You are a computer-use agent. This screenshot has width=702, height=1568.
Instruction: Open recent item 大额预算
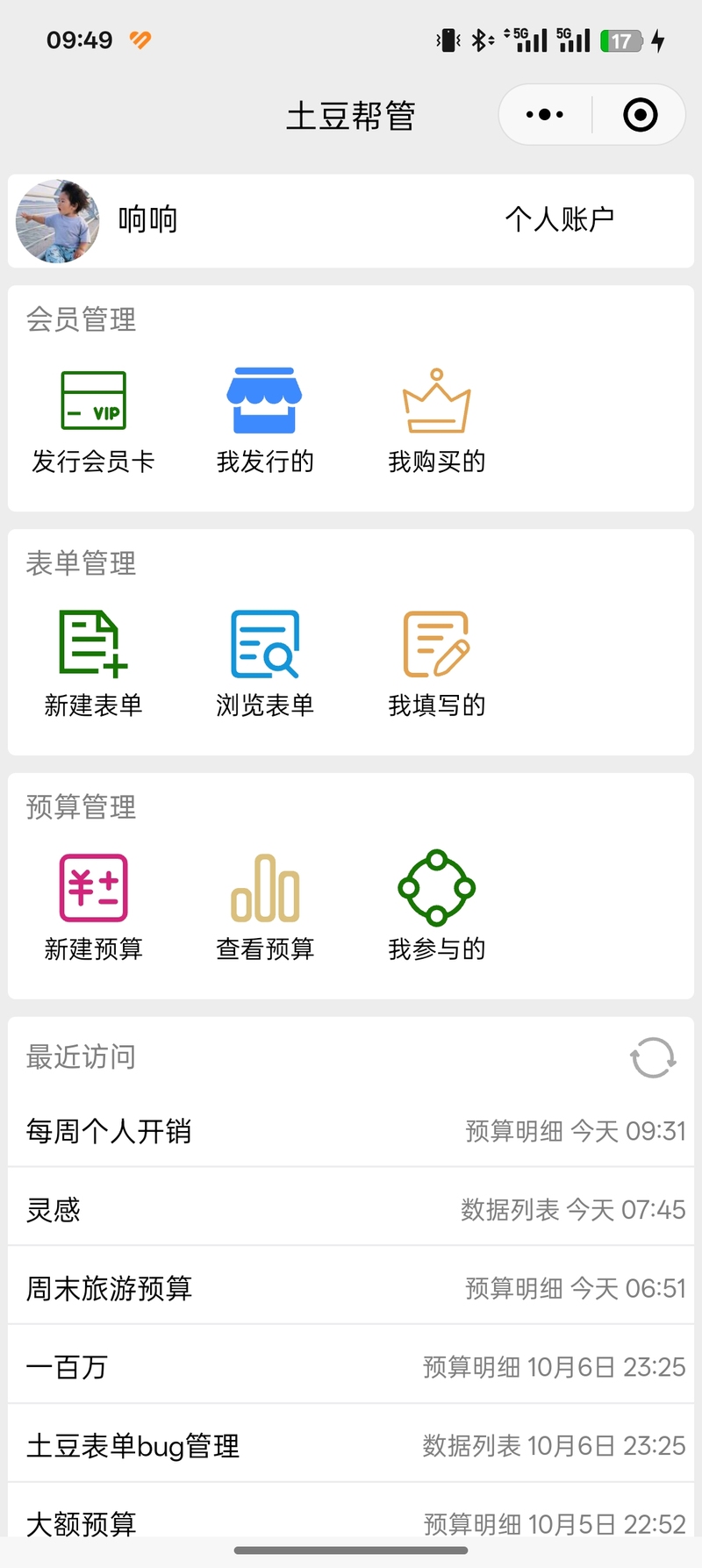point(351,1522)
